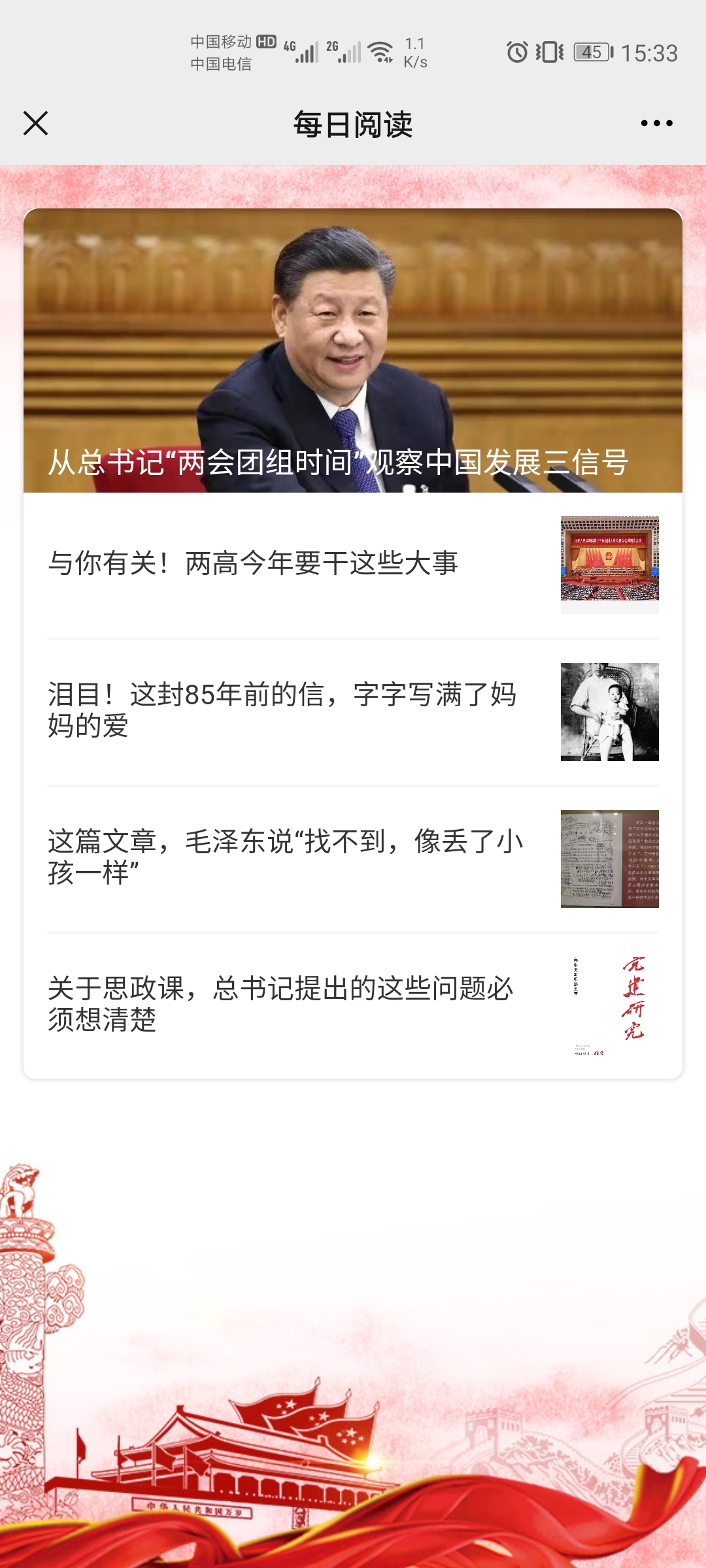Open the three-dot overflow menu
The height and width of the screenshot is (1568, 706).
click(656, 123)
